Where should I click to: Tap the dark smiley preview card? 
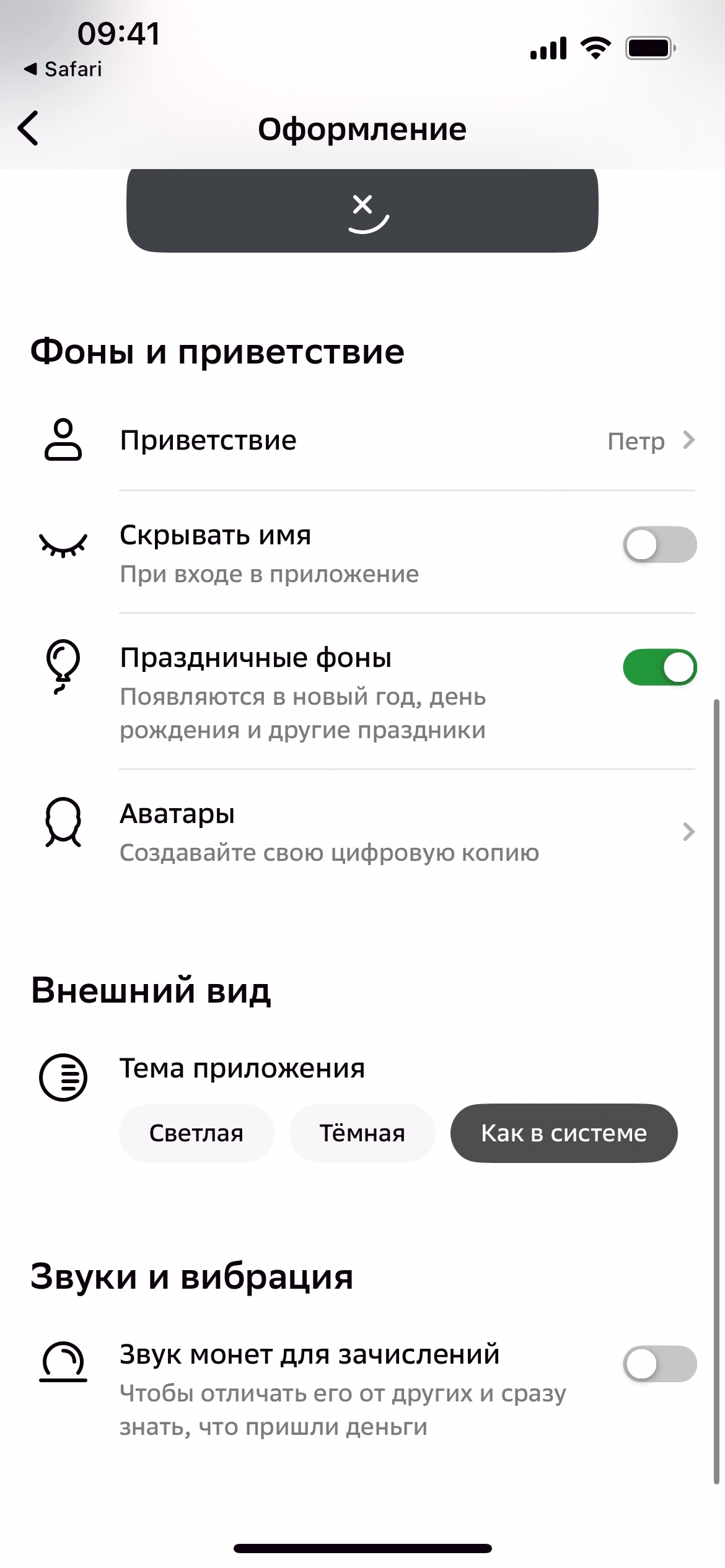tap(362, 211)
